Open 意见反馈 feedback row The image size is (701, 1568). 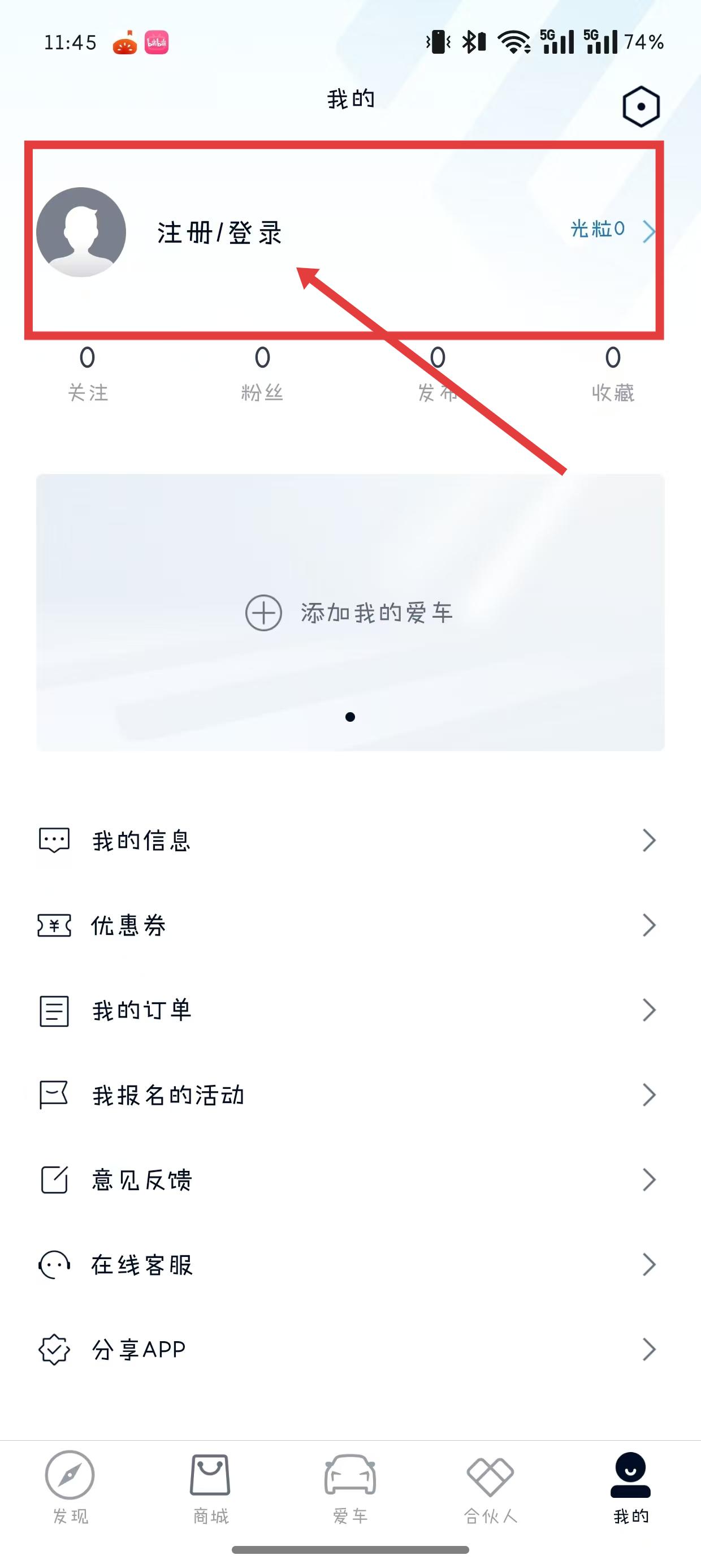click(350, 1179)
